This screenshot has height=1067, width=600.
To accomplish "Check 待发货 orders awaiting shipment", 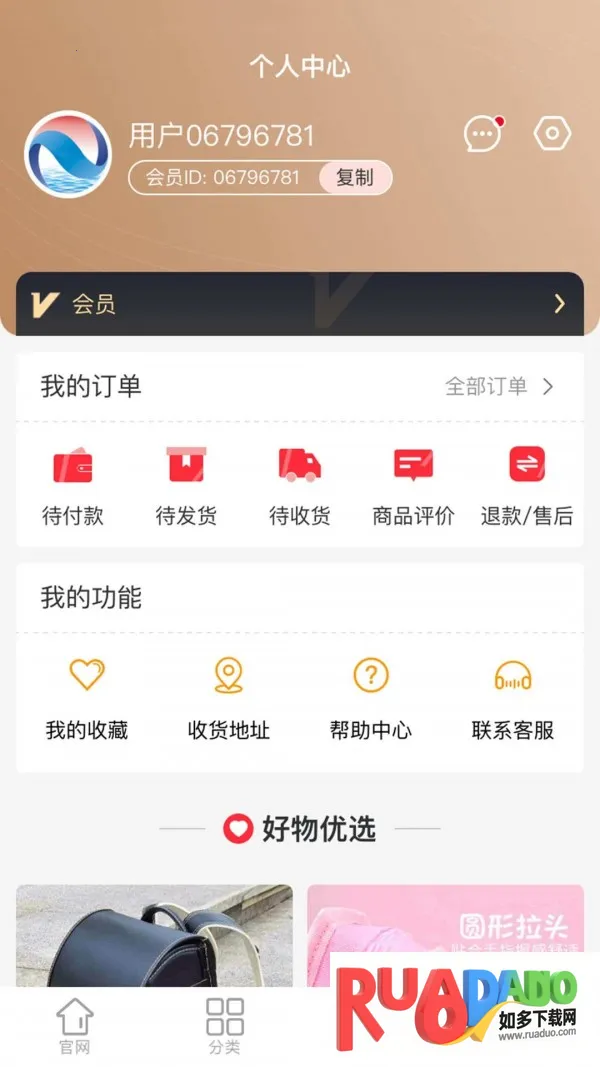I will click(186, 485).
